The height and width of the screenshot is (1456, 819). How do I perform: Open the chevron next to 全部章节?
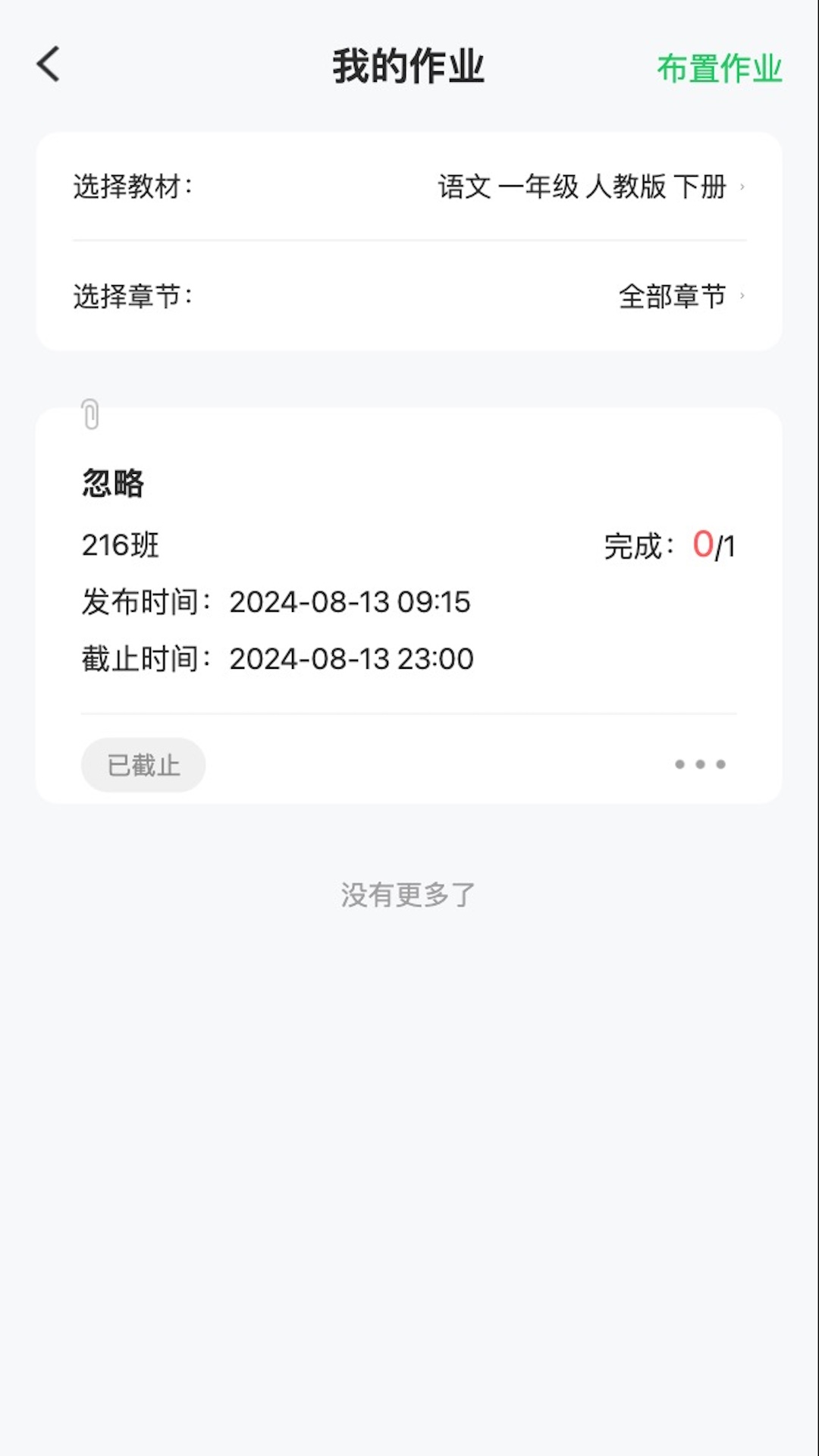741,297
